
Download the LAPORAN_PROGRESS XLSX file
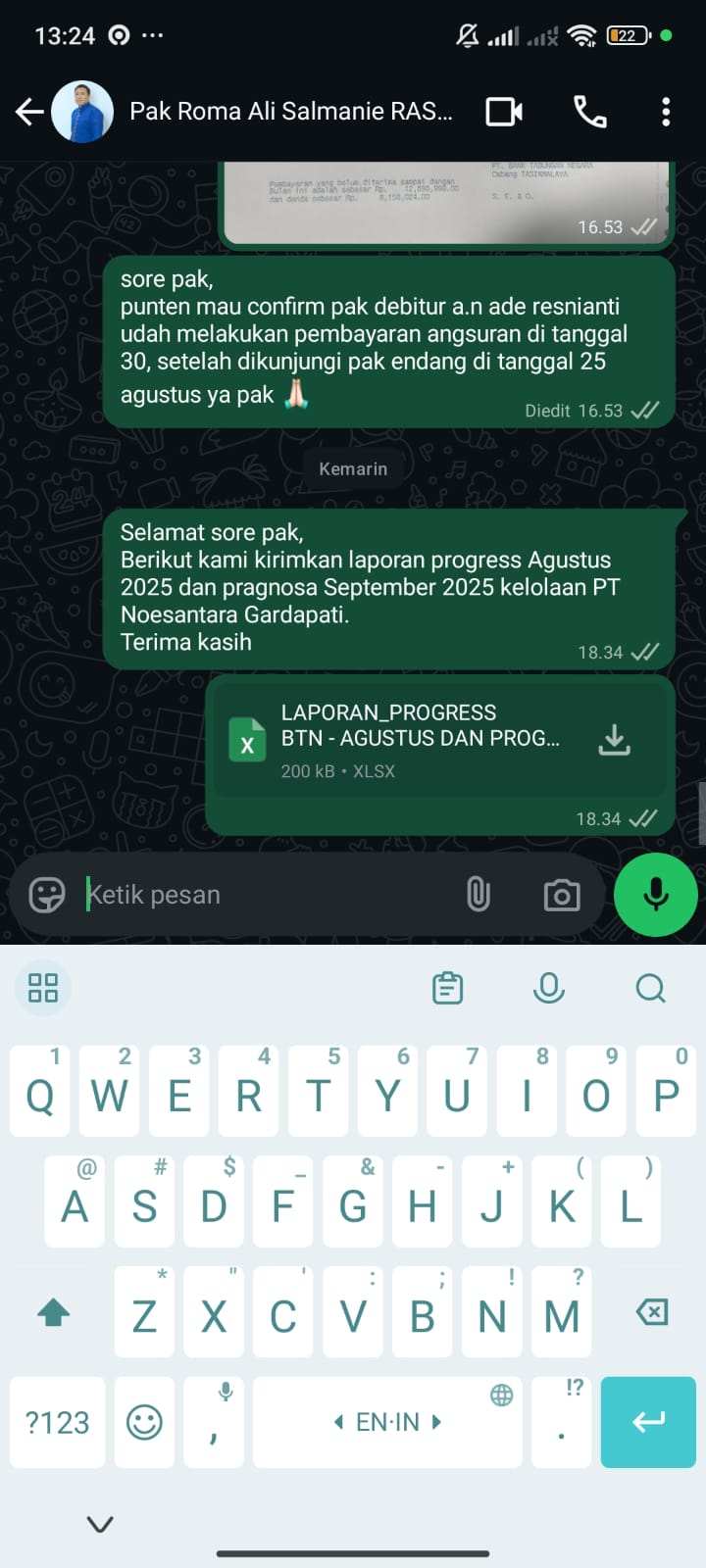point(614,740)
